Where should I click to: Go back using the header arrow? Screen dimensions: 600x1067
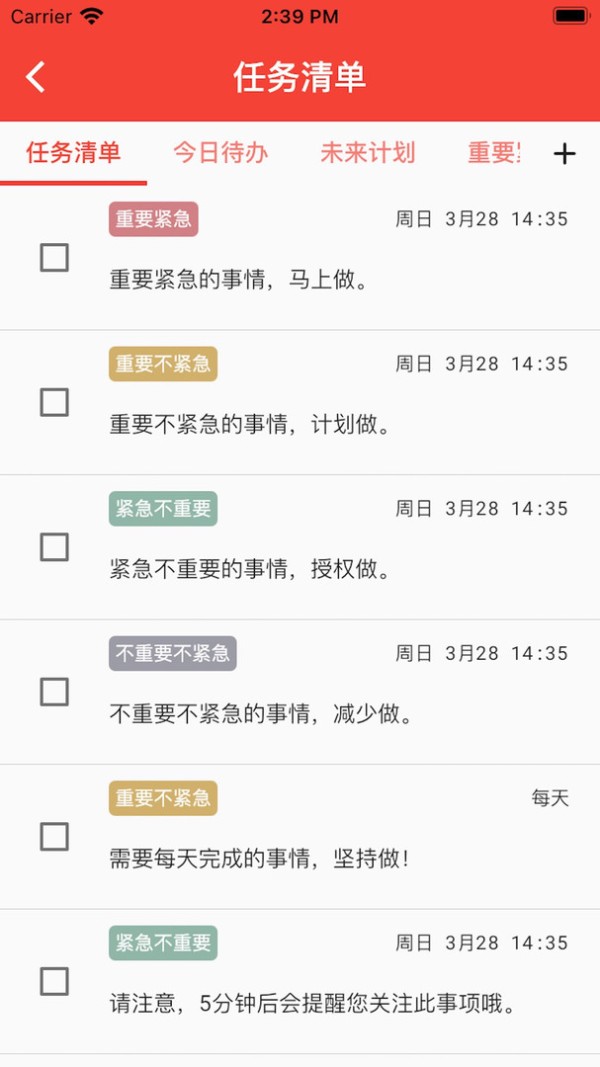[x=36, y=77]
